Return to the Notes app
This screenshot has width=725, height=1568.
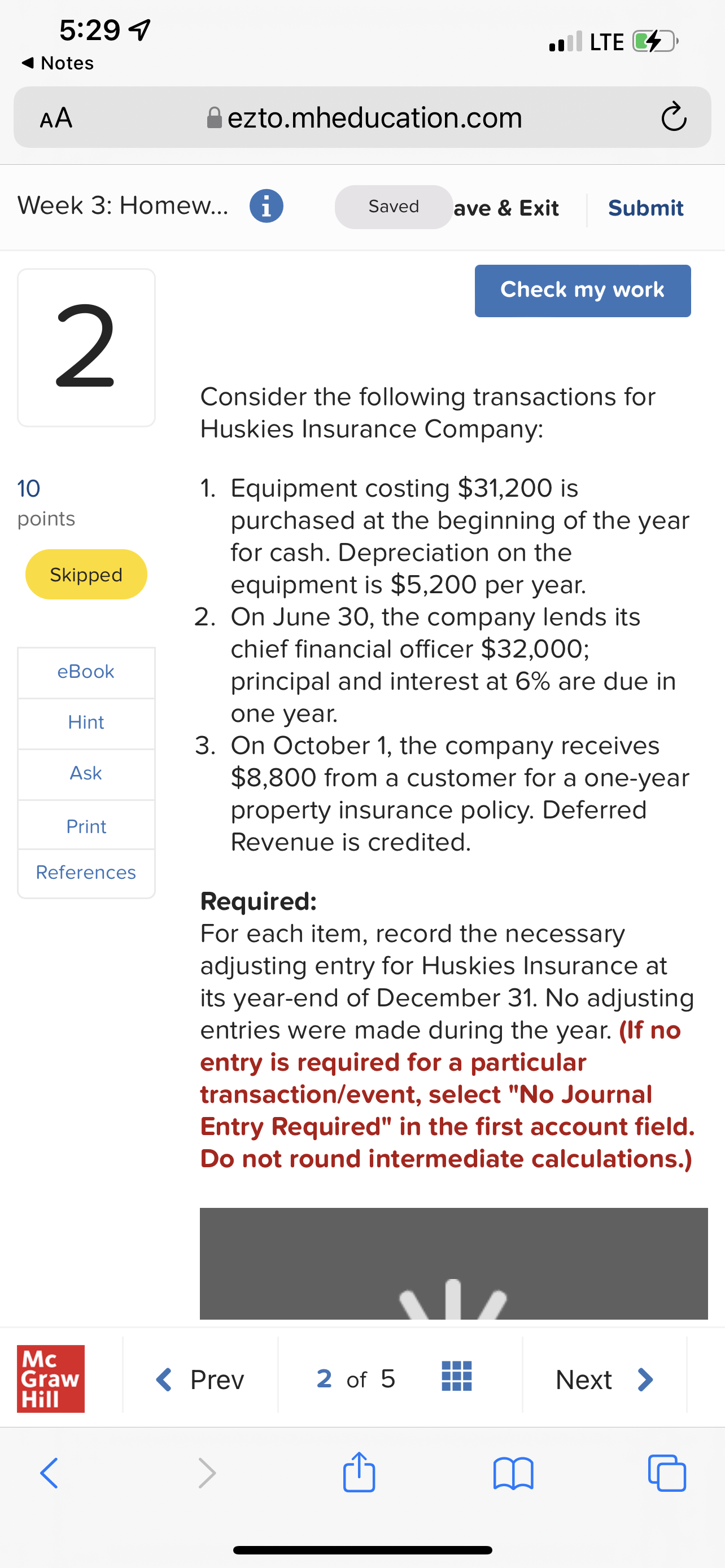[x=58, y=63]
